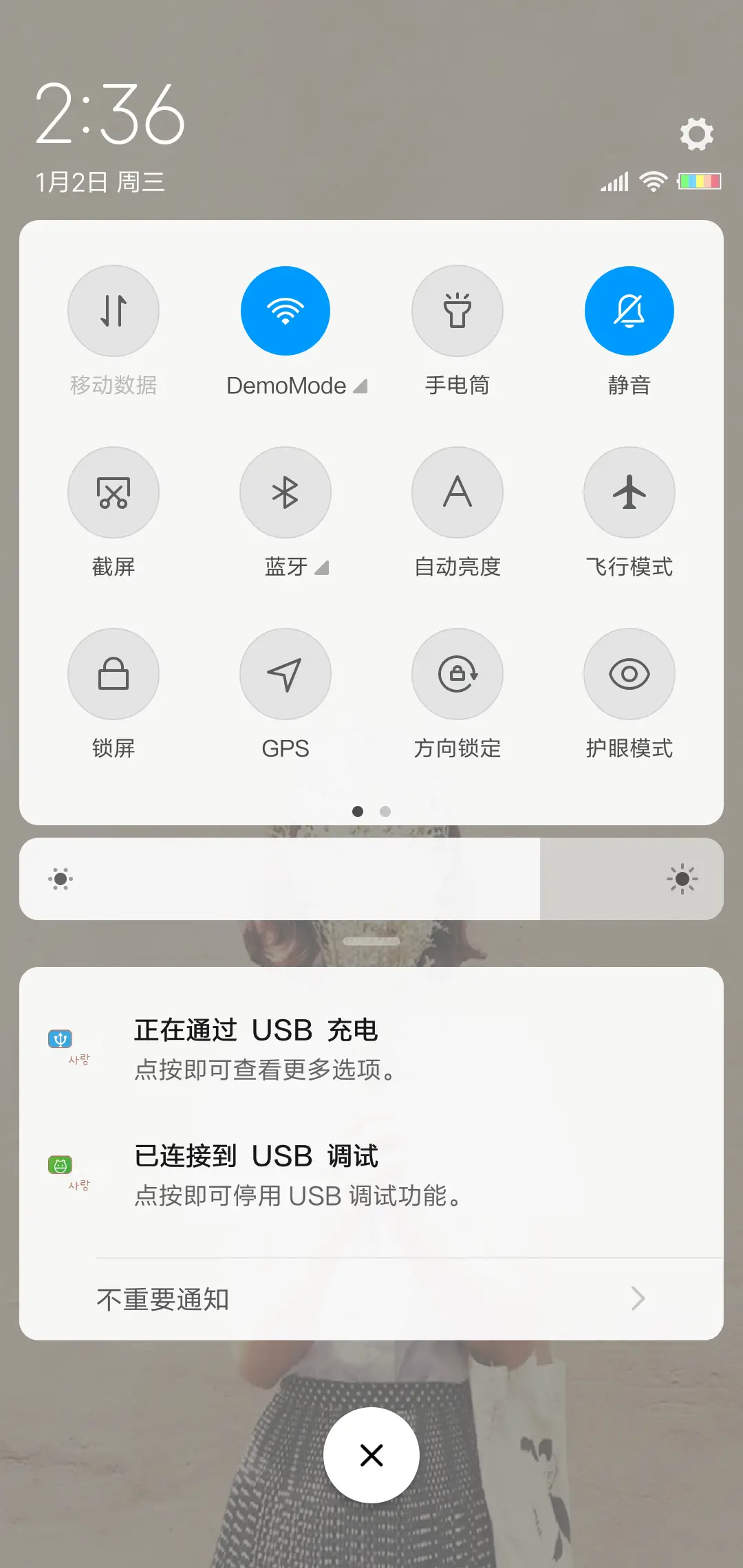This screenshot has height=1568, width=743.
Task: Turn on mobile data
Action: [x=114, y=310]
